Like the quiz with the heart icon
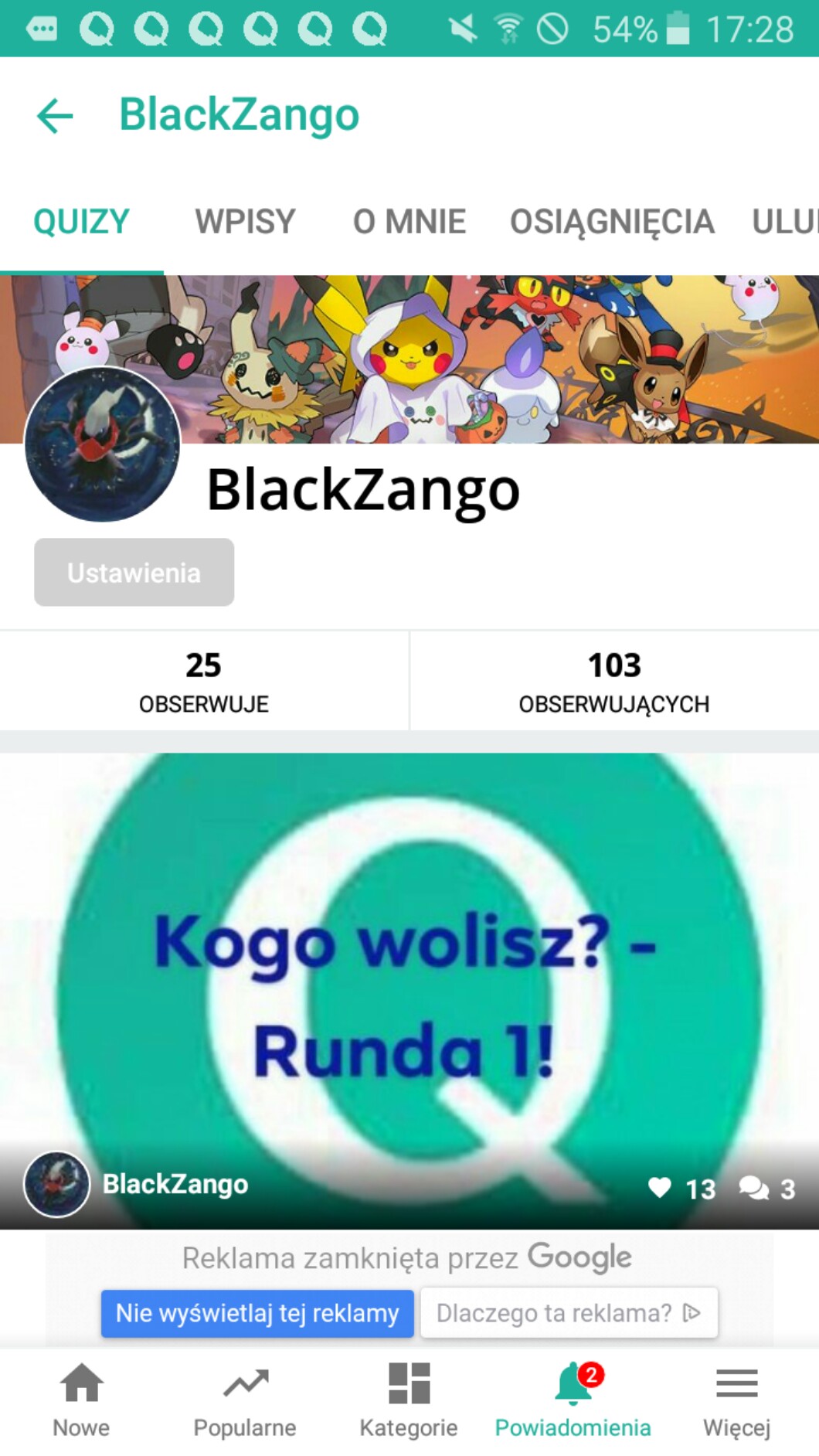819x1456 pixels. 660,1188
